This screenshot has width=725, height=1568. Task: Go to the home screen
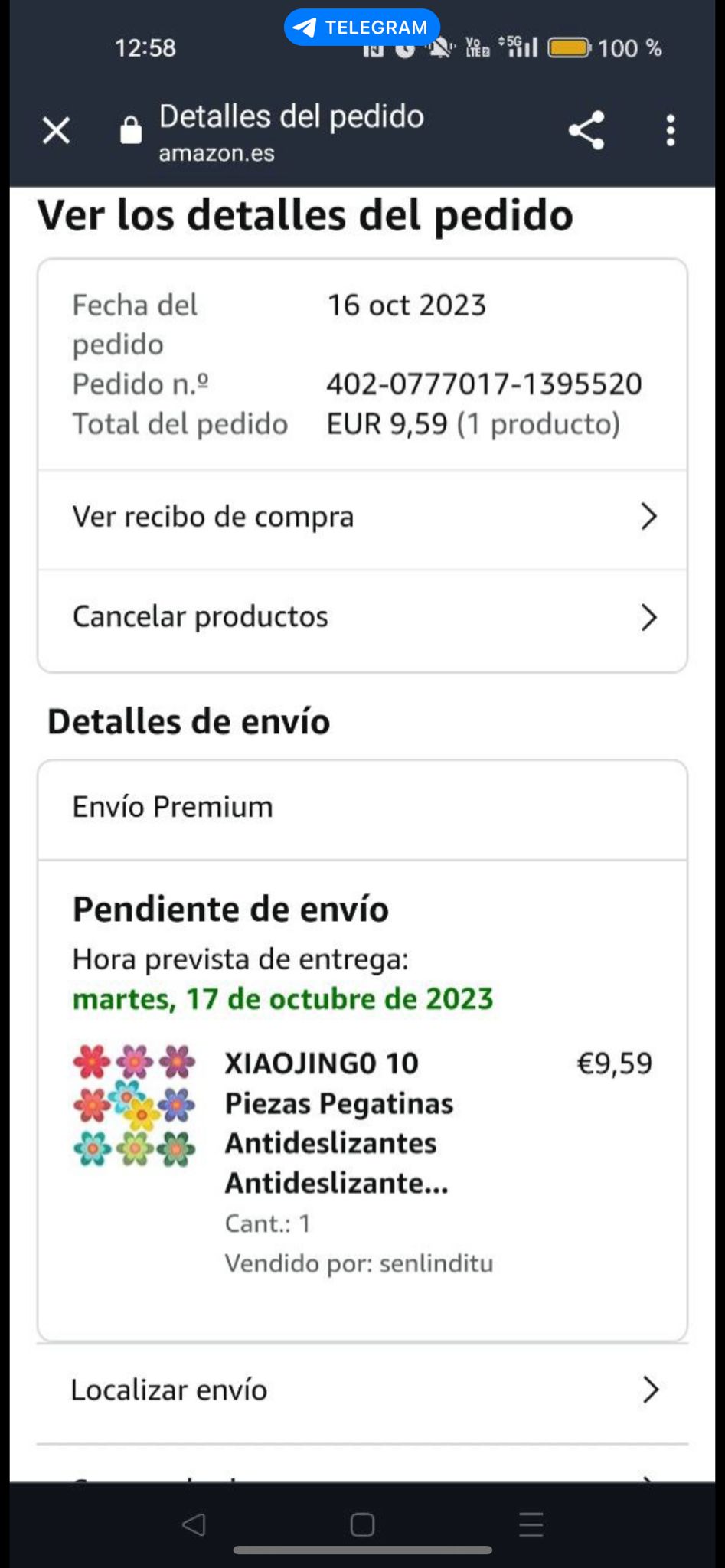point(362,1524)
